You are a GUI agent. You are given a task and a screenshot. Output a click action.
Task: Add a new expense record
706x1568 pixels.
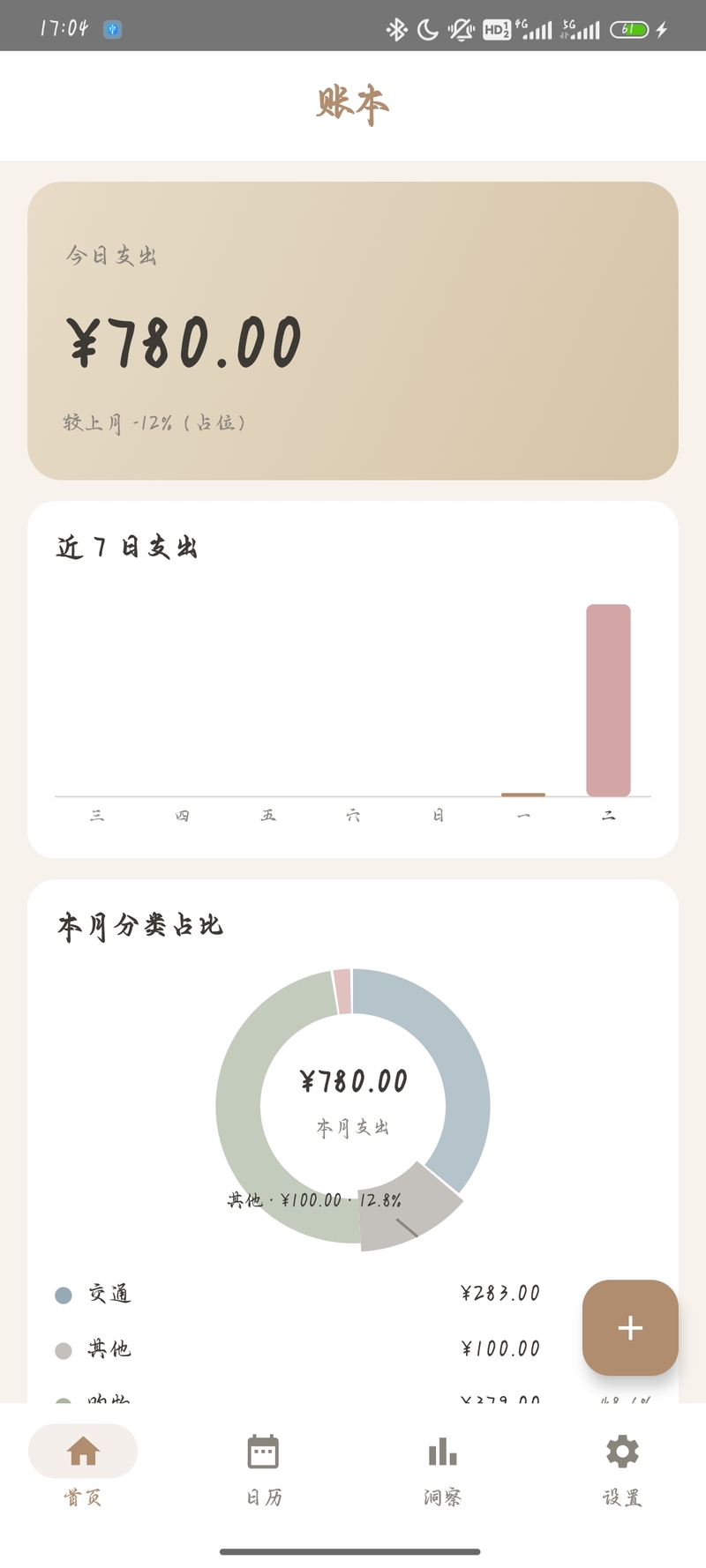(x=630, y=1327)
